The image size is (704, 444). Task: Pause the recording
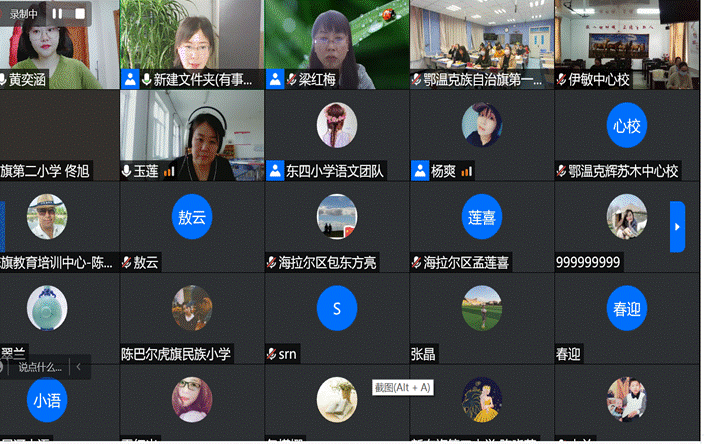57,14
